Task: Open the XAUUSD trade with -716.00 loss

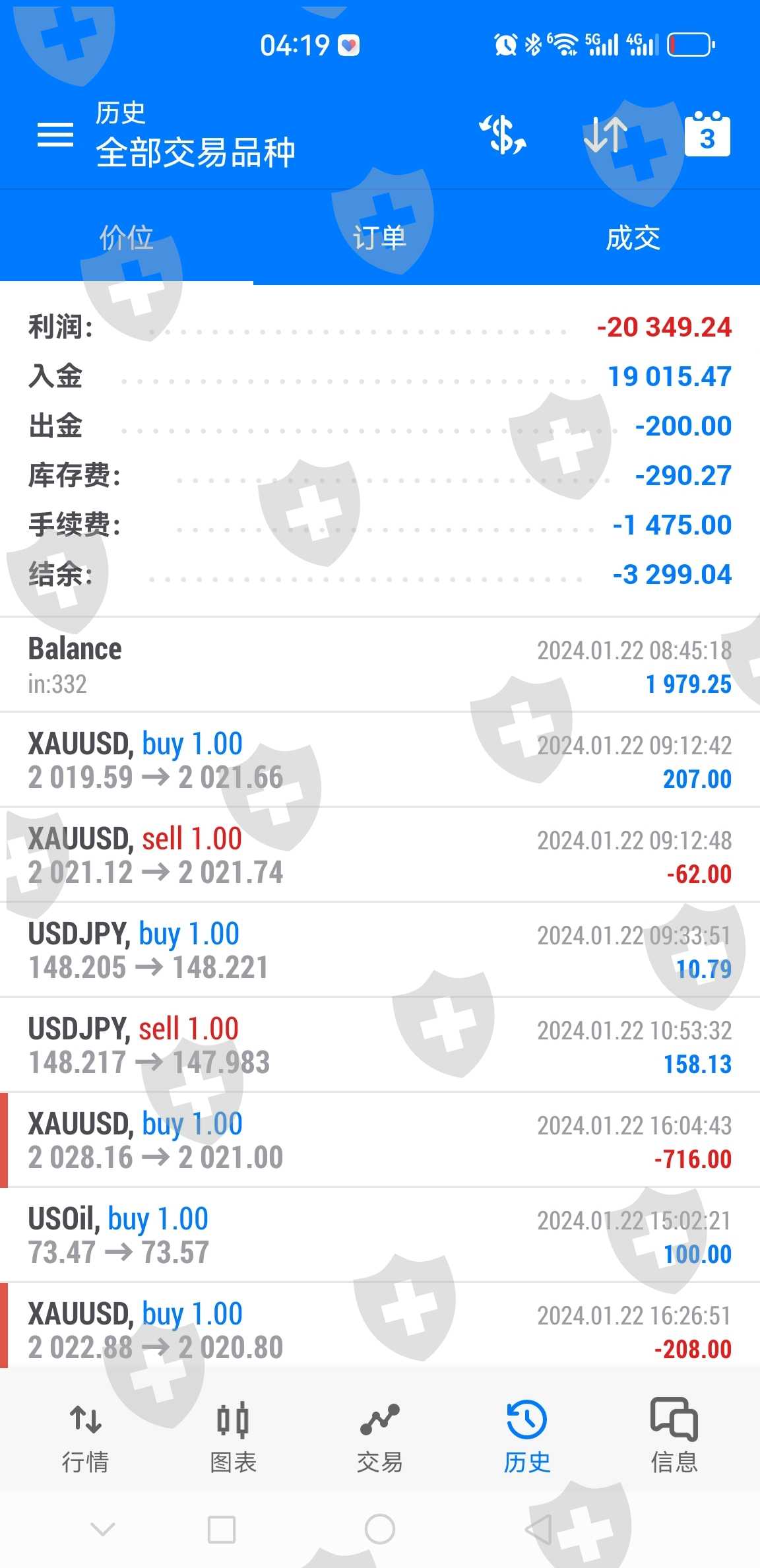Action: point(380,1140)
